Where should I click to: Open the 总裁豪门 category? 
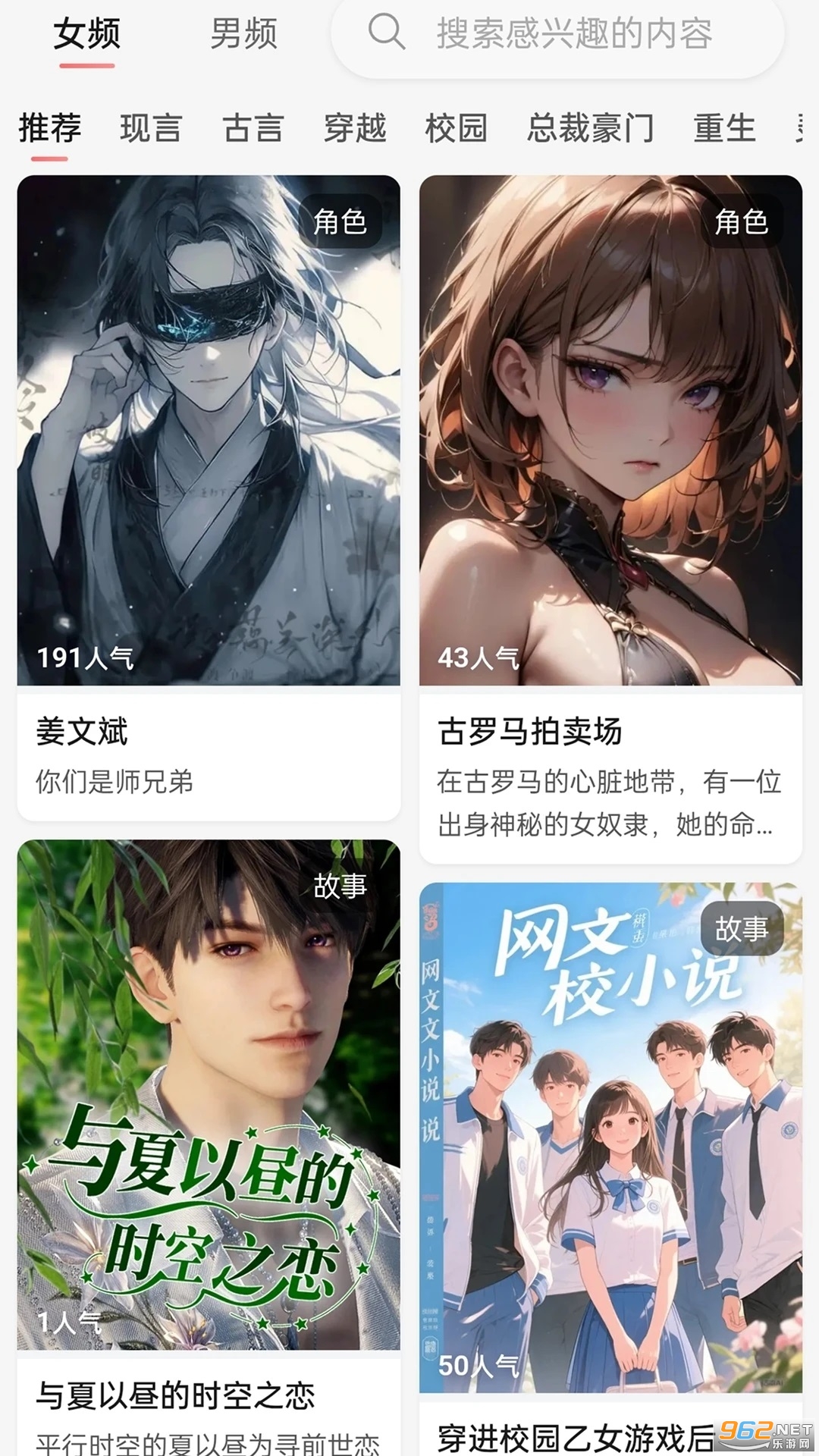(x=592, y=128)
